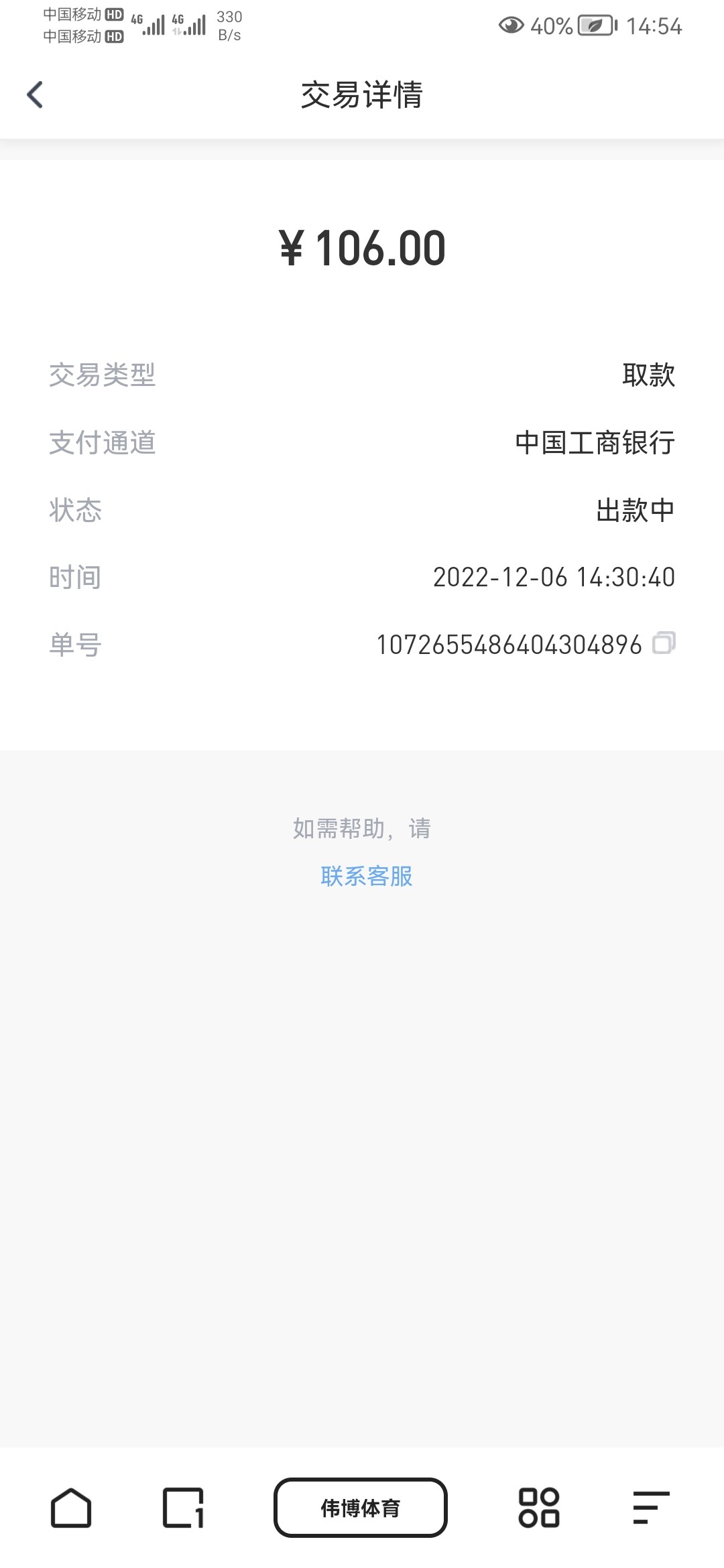The image size is (724, 1568).
Task: Tap the transaction time 2022-12-06 14:30:40
Action: tap(554, 578)
